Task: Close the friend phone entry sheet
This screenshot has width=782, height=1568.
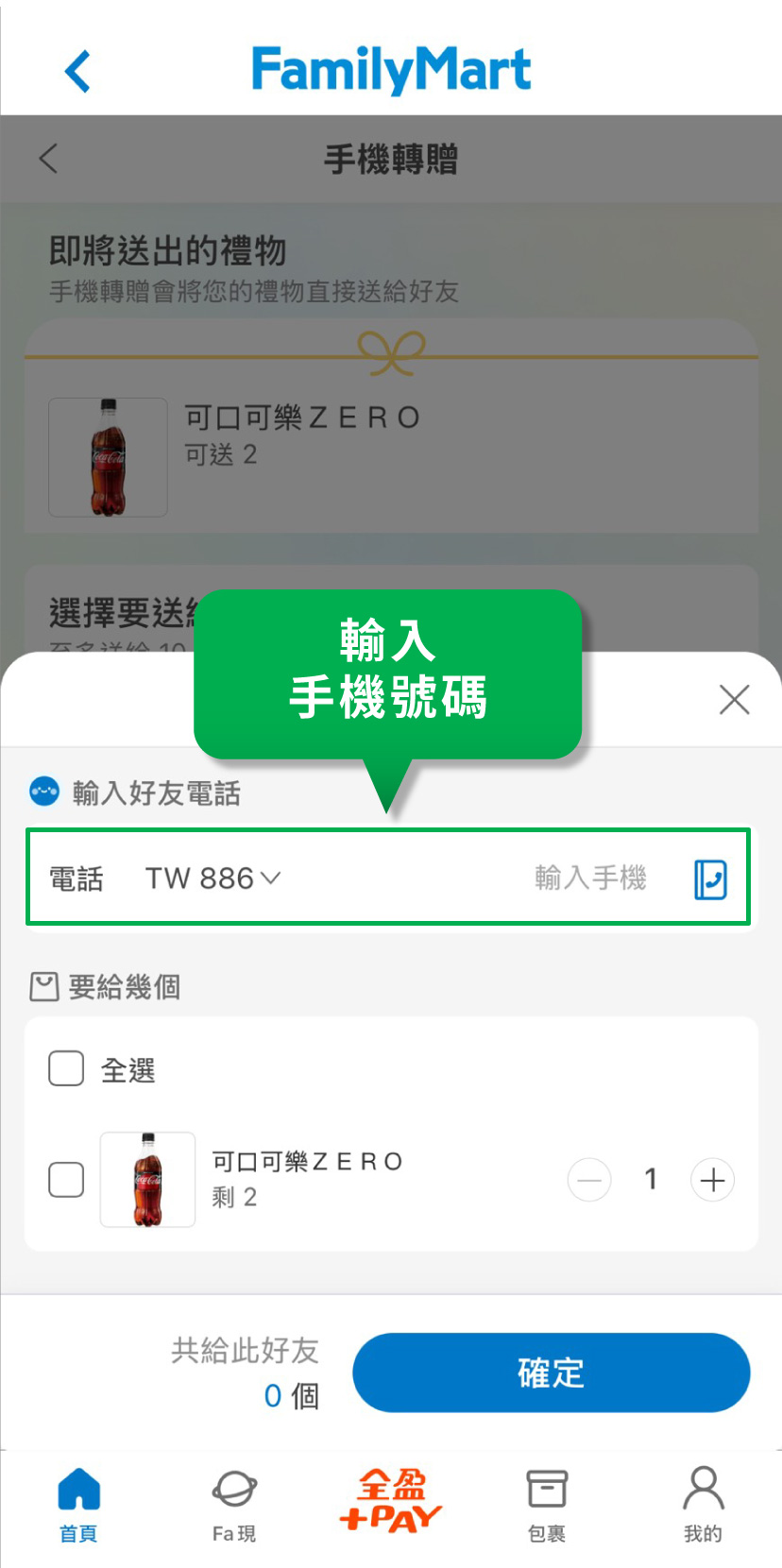Action: click(734, 700)
